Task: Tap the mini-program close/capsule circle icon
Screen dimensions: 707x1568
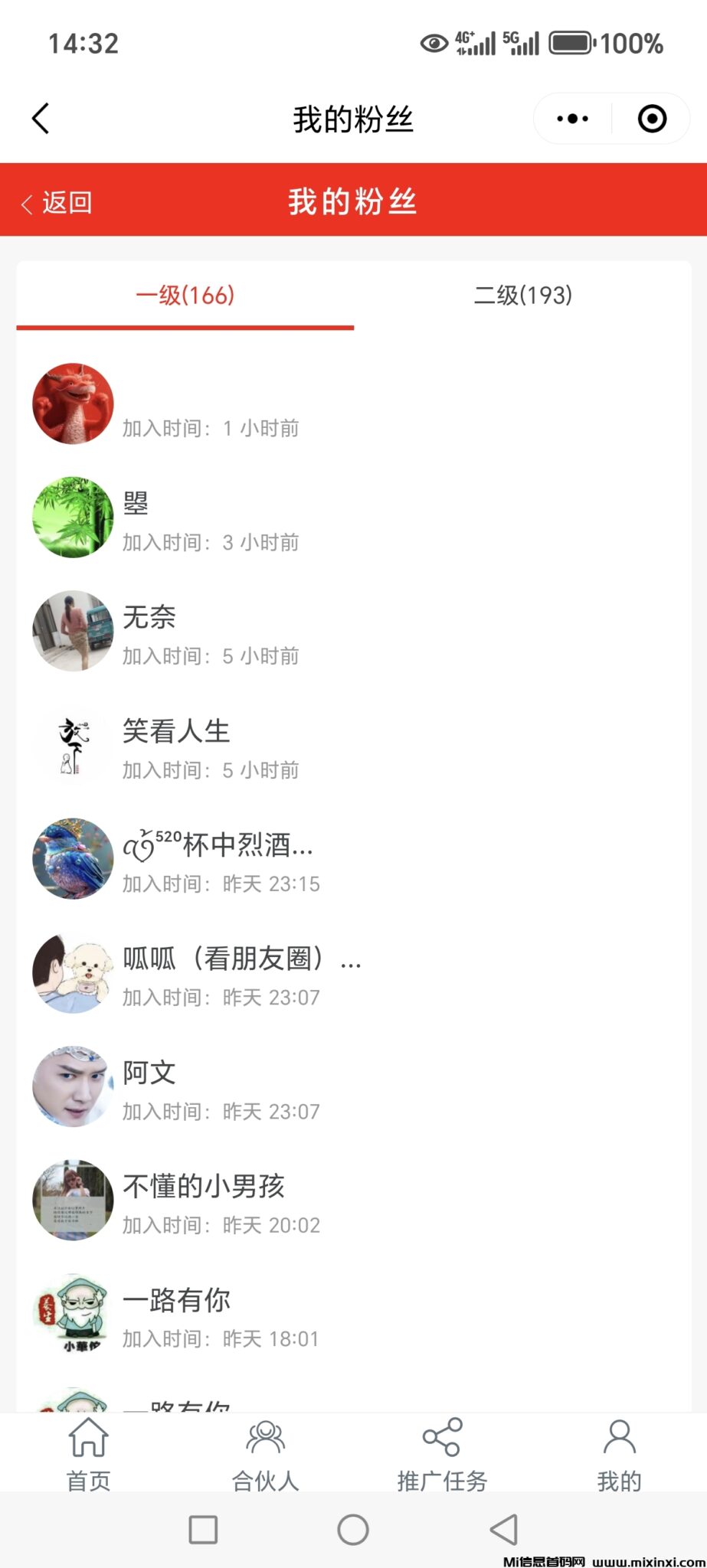Action: tap(652, 119)
